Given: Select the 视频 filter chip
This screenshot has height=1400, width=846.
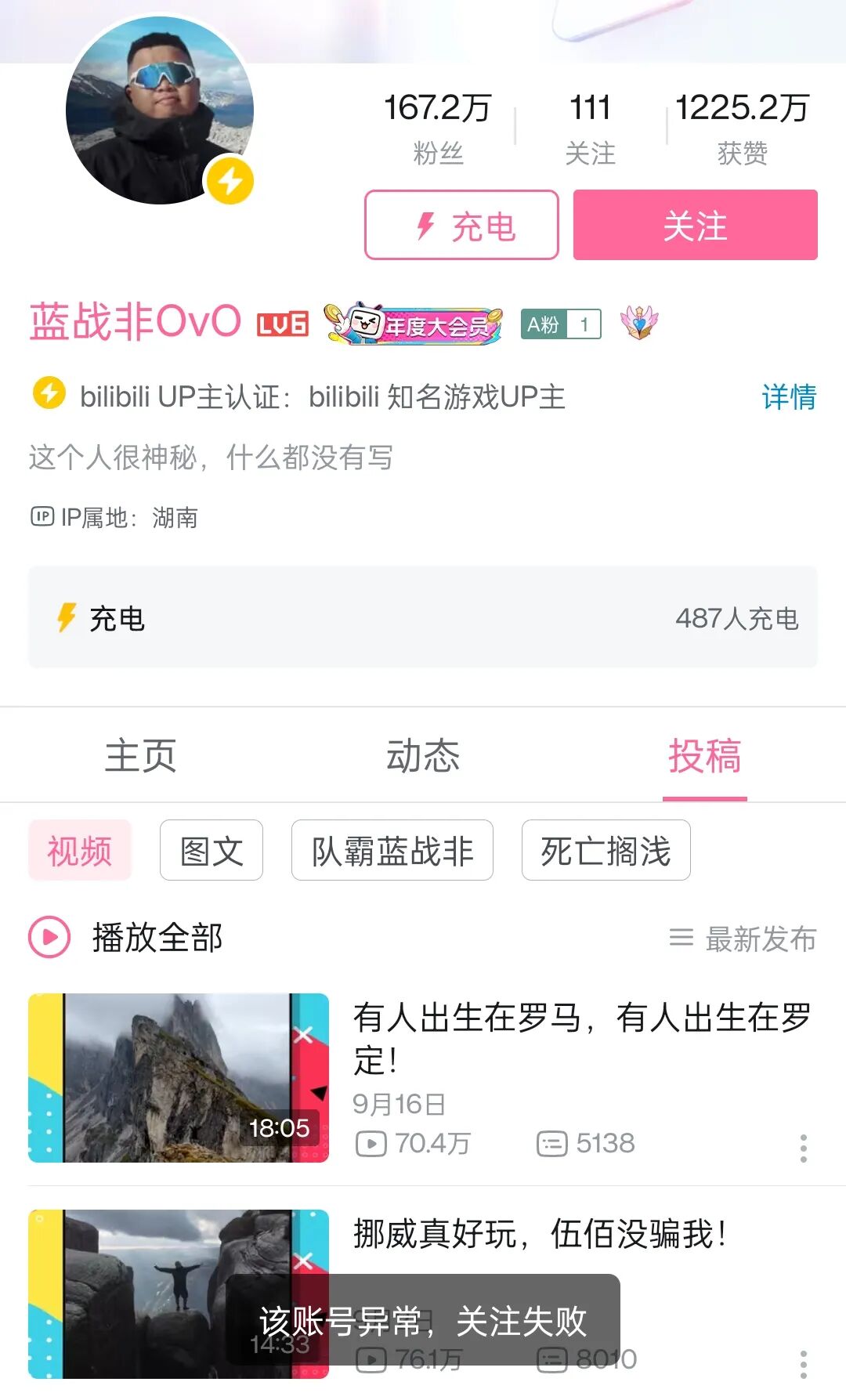Looking at the screenshot, I should coord(80,851).
